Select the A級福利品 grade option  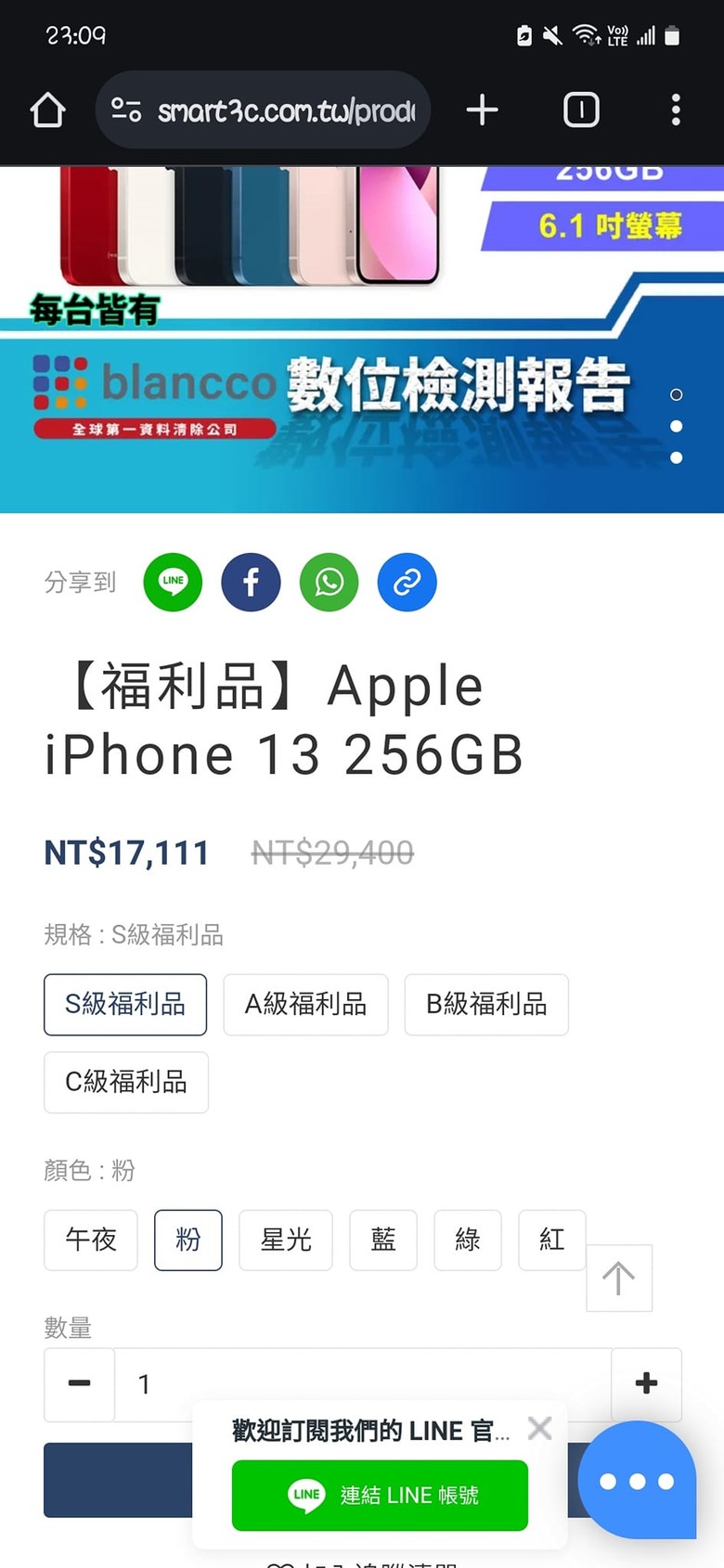(x=305, y=1004)
